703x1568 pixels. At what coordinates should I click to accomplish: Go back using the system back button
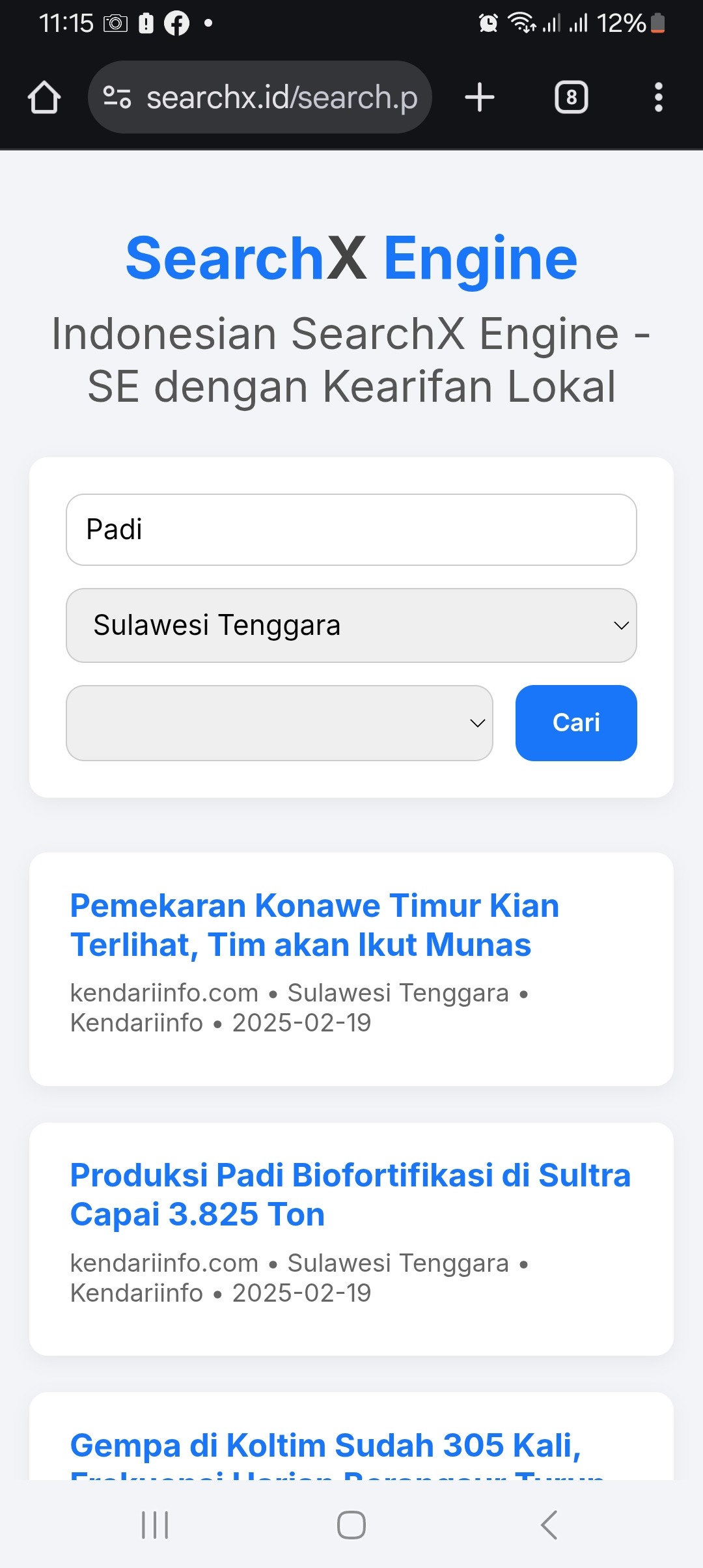(x=549, y=1525)
